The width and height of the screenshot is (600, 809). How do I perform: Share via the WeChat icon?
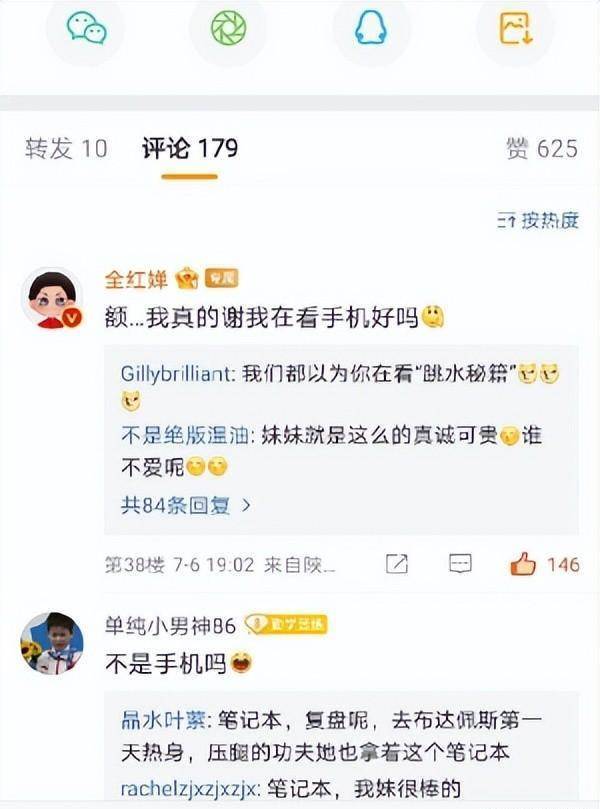point(86,28)
